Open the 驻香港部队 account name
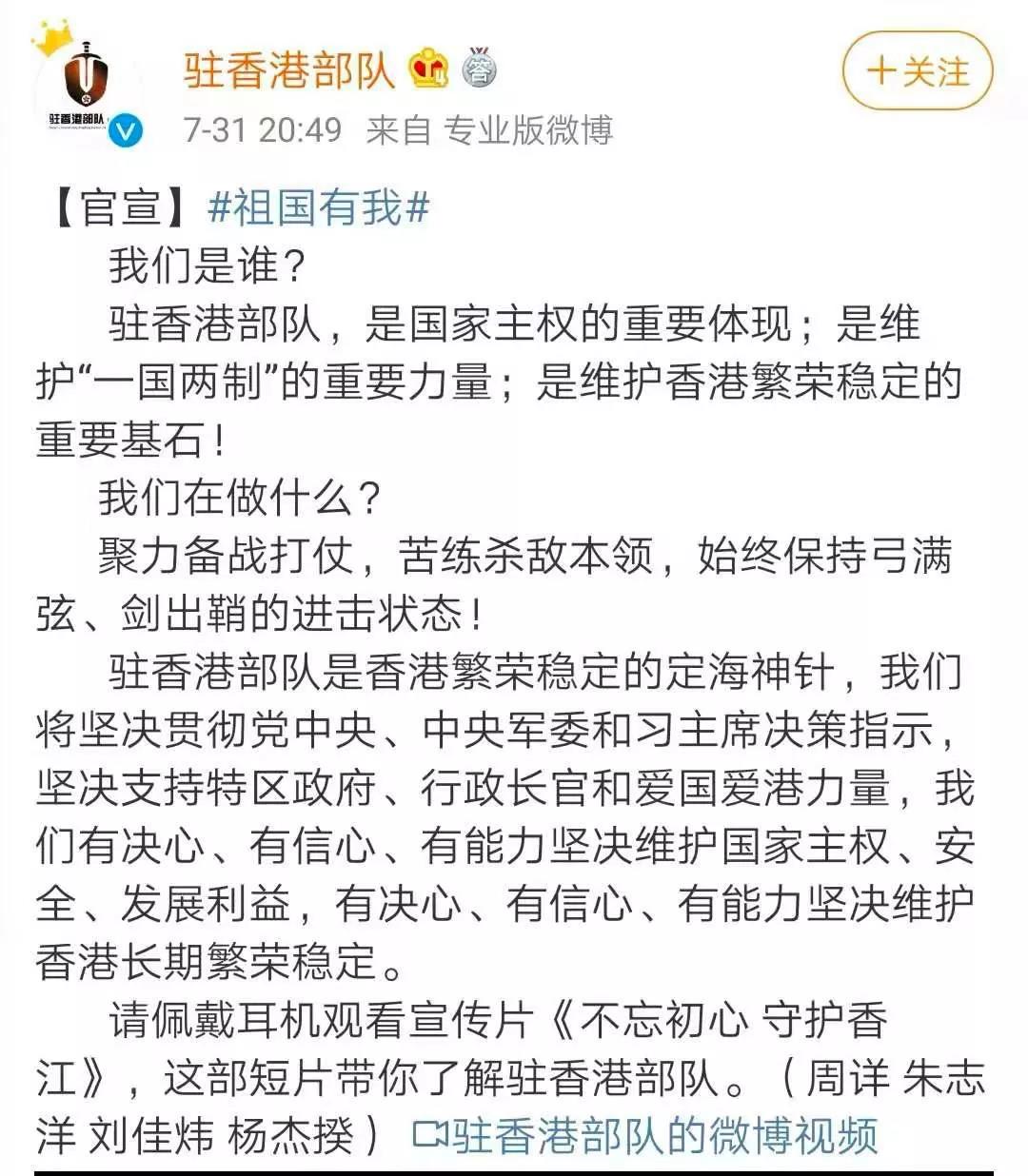The width and height of the screenshot is (1028, 1176). pos(288,70)
